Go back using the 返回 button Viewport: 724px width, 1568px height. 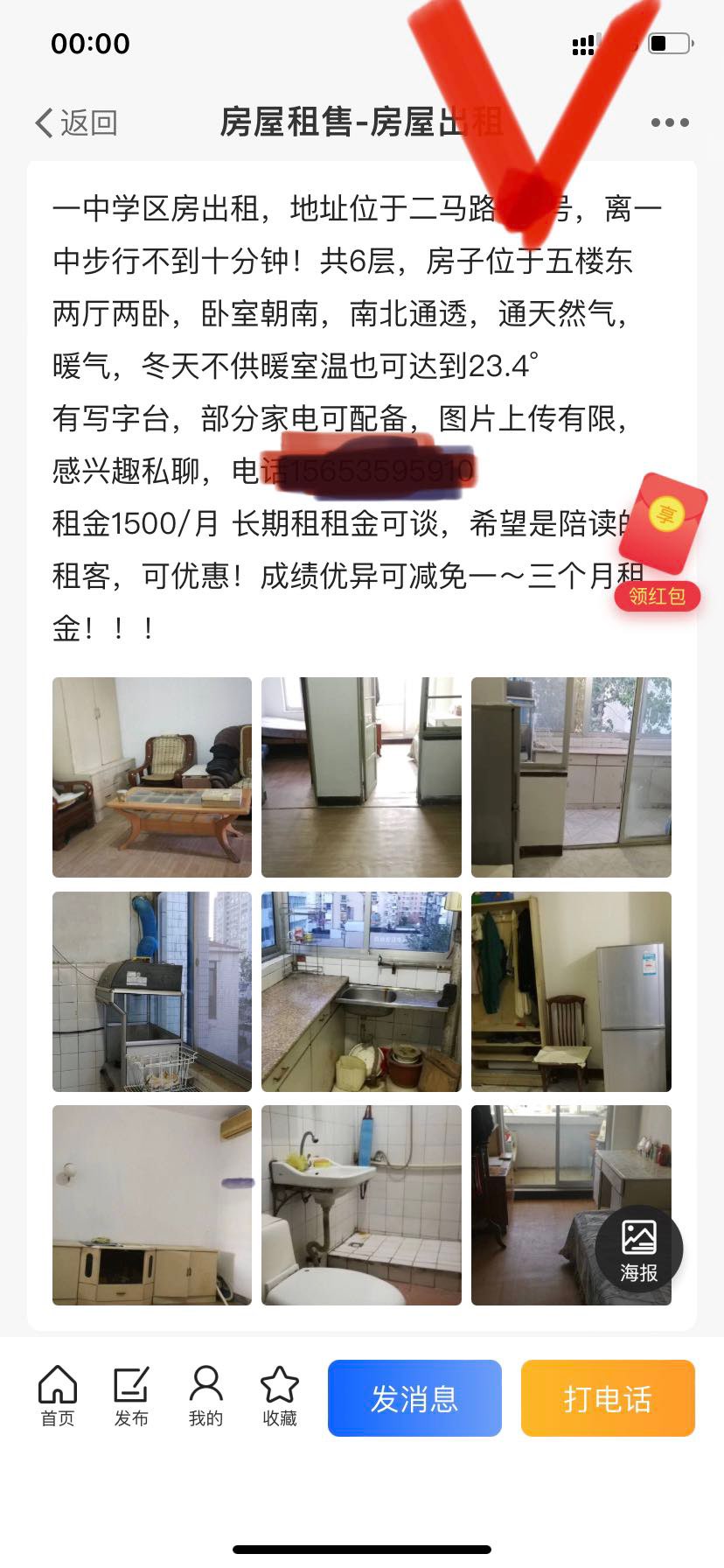[76, 123]
